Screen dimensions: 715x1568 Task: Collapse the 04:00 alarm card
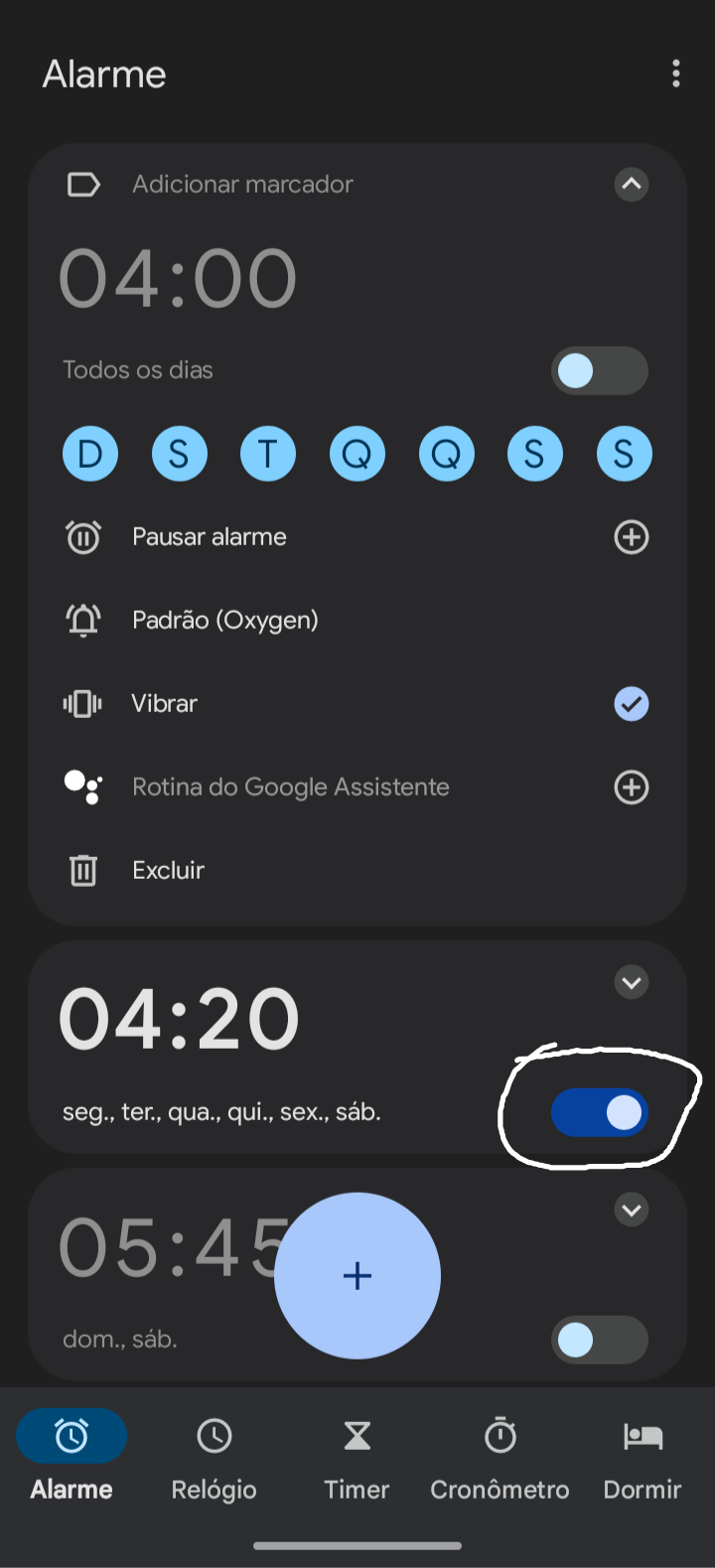[632, 185]
